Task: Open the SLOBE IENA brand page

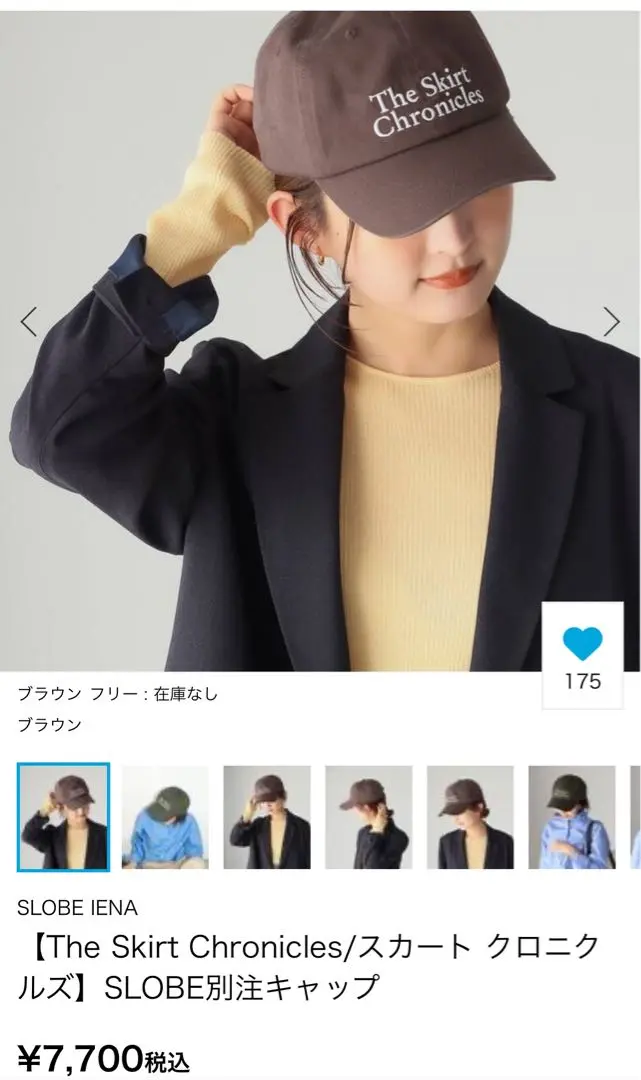Action: pos(77,908)
